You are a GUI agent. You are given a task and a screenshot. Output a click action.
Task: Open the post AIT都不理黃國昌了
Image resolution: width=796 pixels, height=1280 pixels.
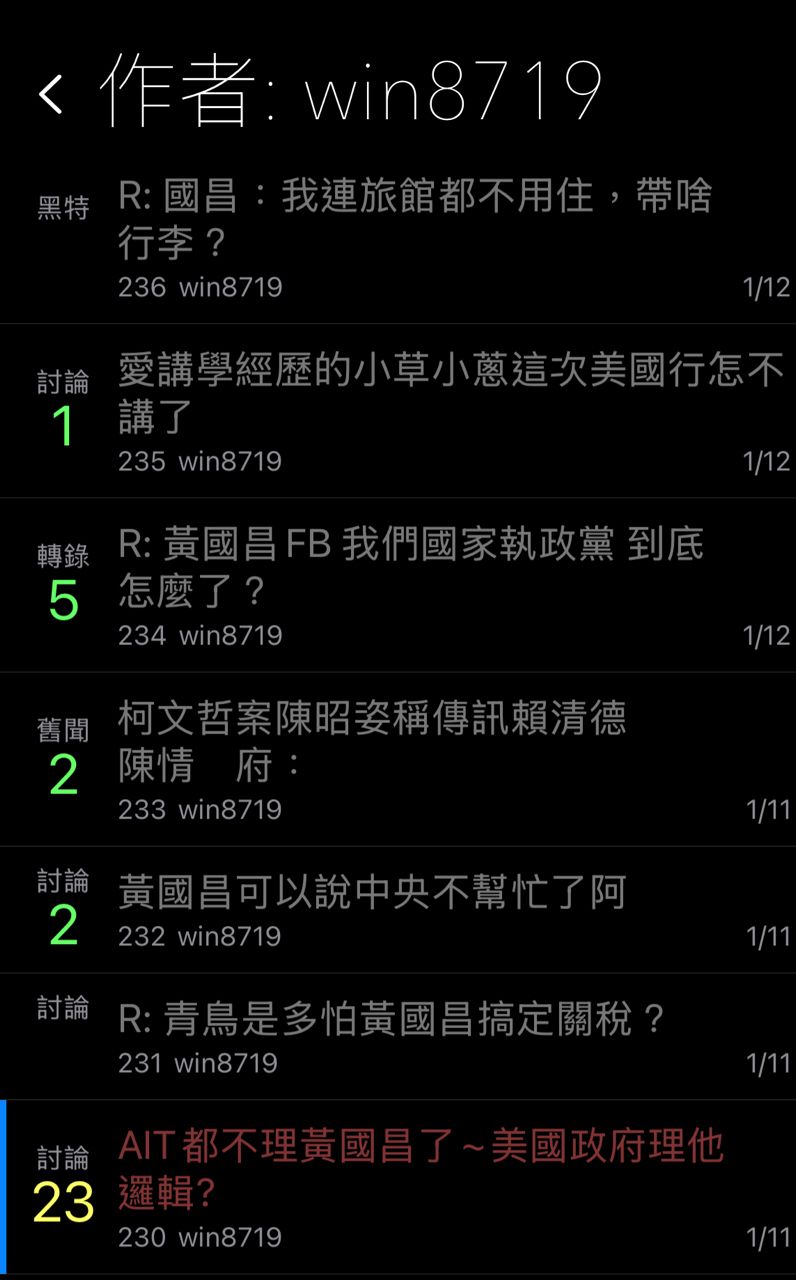[x=420, y=1169]
